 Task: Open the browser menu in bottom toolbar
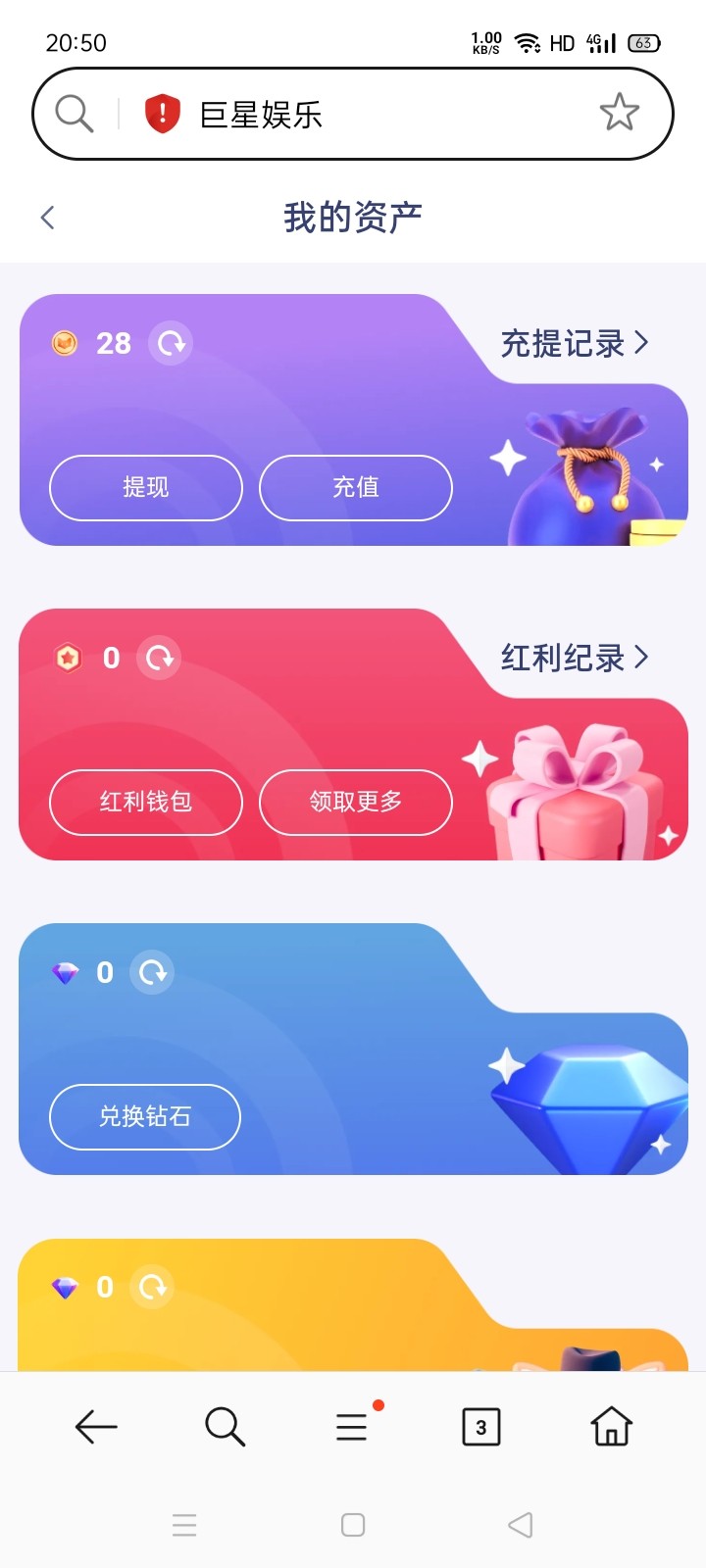click(351, 1427)
